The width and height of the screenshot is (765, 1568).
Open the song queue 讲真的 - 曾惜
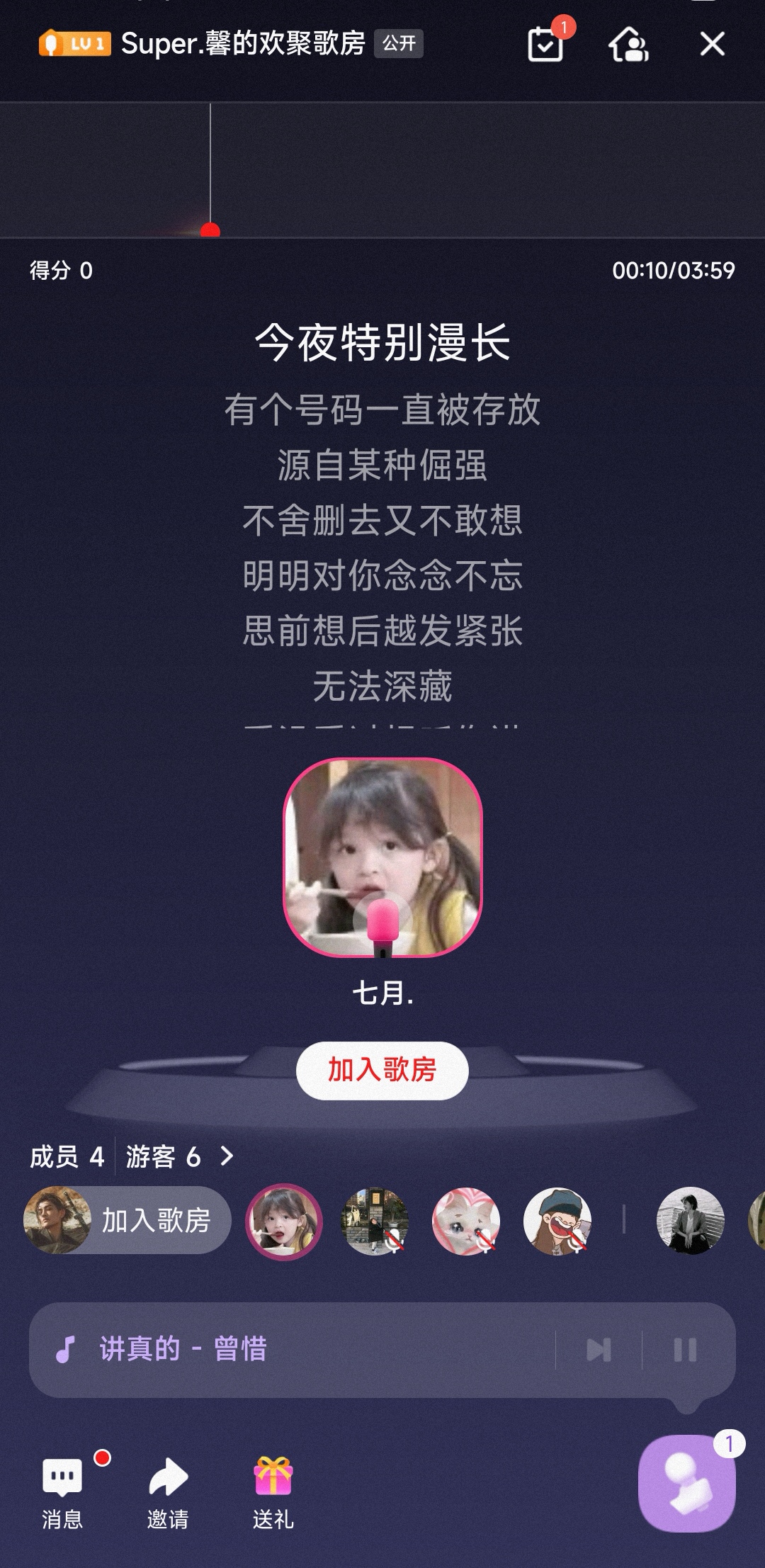pos(283,1350)
